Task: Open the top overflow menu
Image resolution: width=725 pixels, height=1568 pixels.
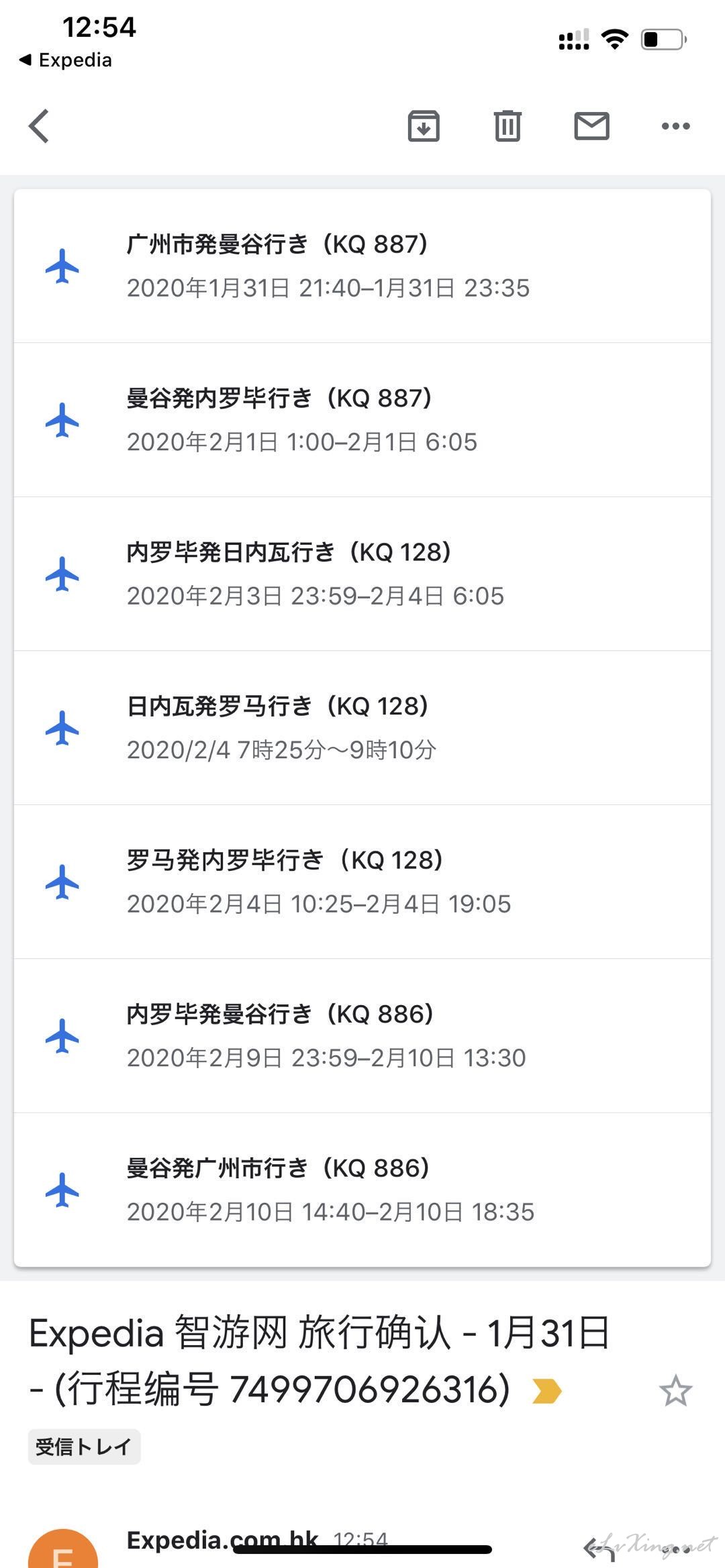Action: tap(675, 126)
